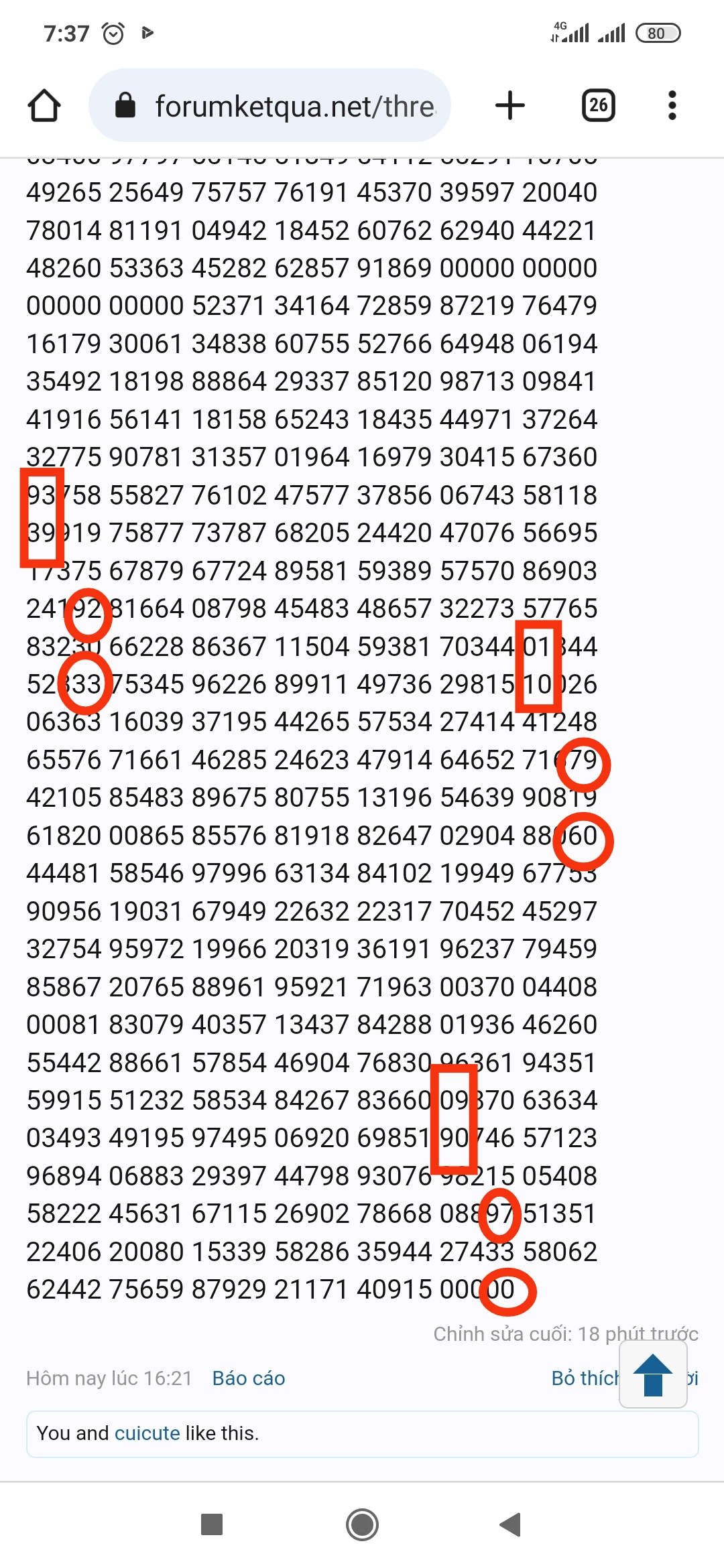Open the browser overflow menu
The width and height of the screenshot is (724, 1568).
pyautogui.click(x=672, y=105)
